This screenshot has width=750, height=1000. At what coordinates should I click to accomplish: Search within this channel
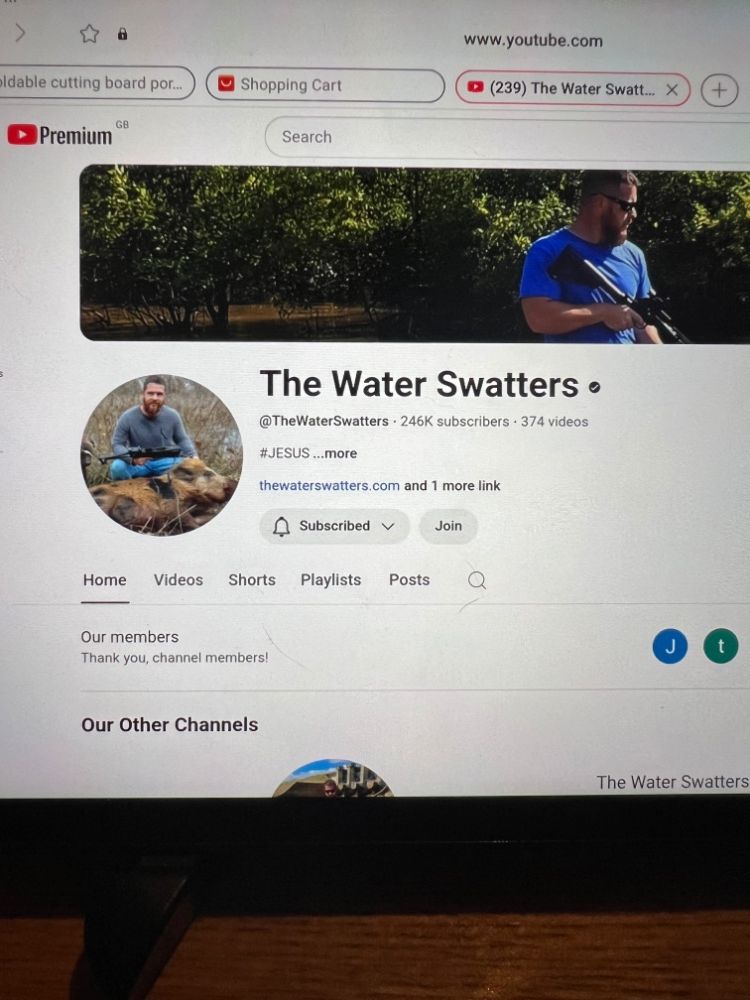[x=477, y=580]
